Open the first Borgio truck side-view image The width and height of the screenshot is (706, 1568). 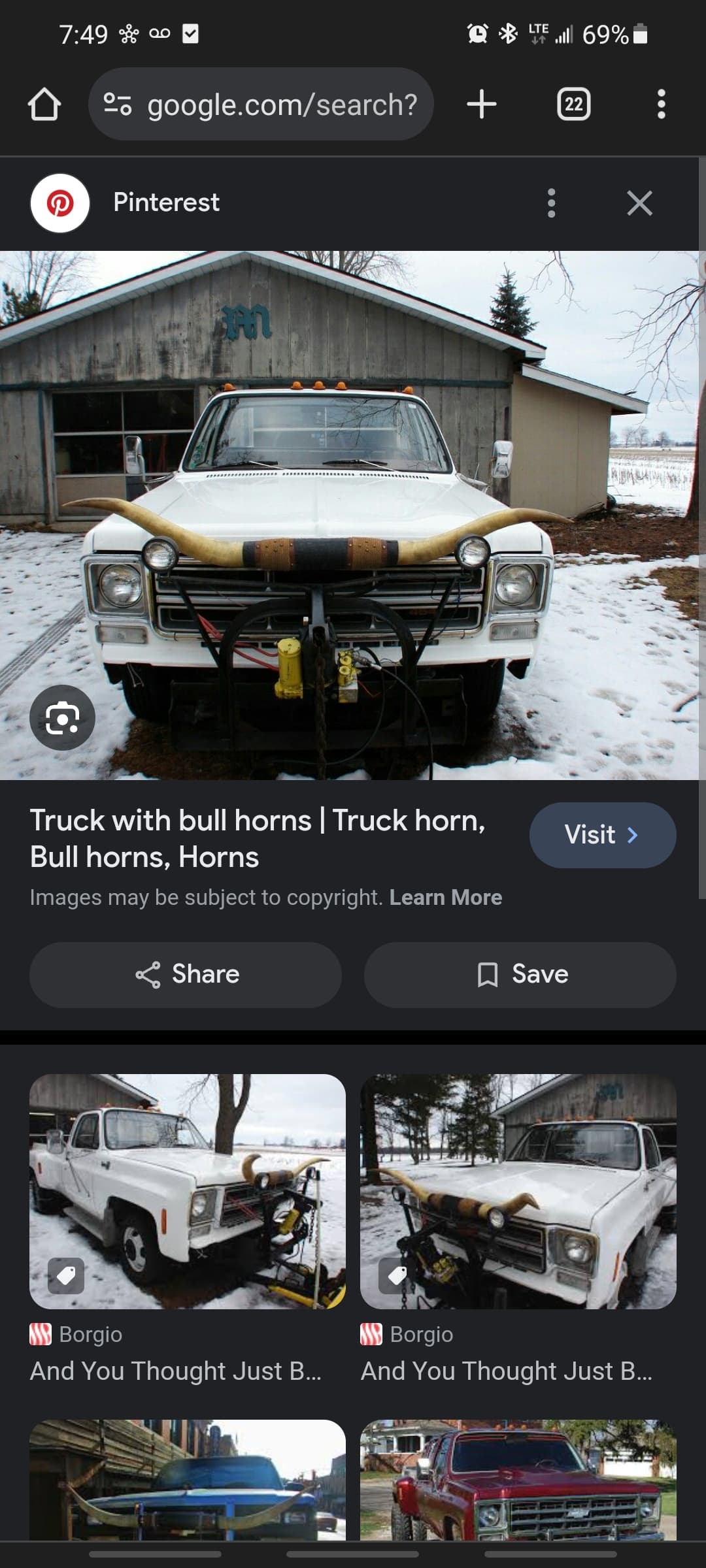point(188,1191)
